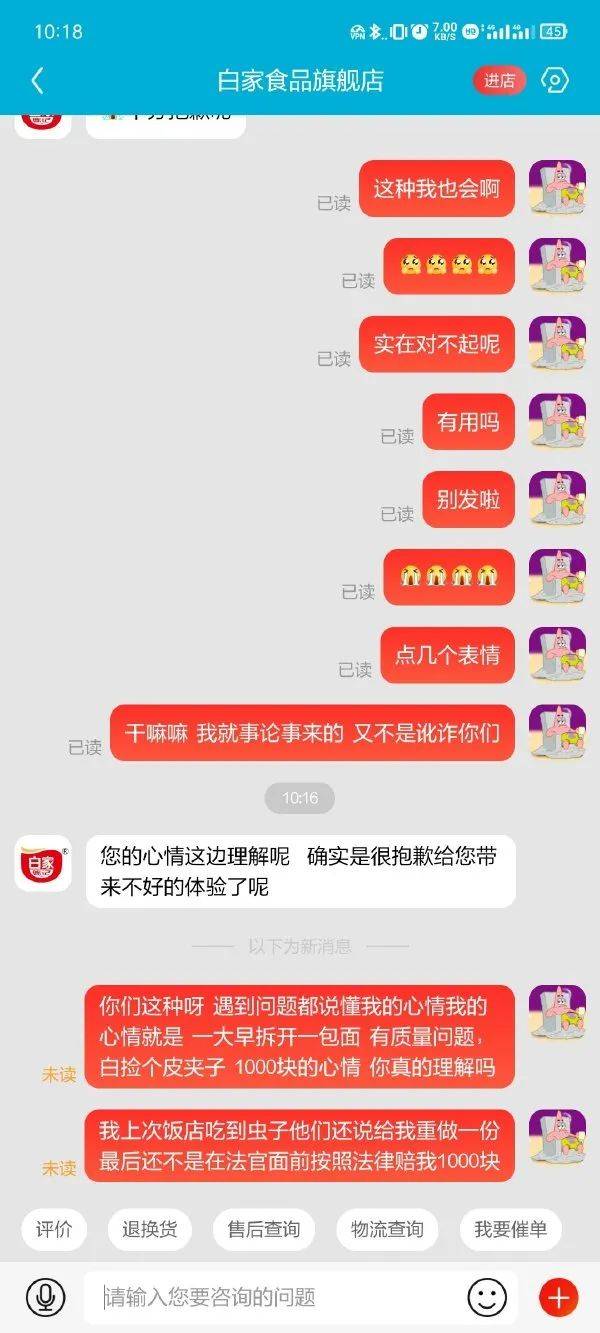This screenshot has width=600, height=1333.
Task: Go back from the chat
Action: click(x=37, y=81)
